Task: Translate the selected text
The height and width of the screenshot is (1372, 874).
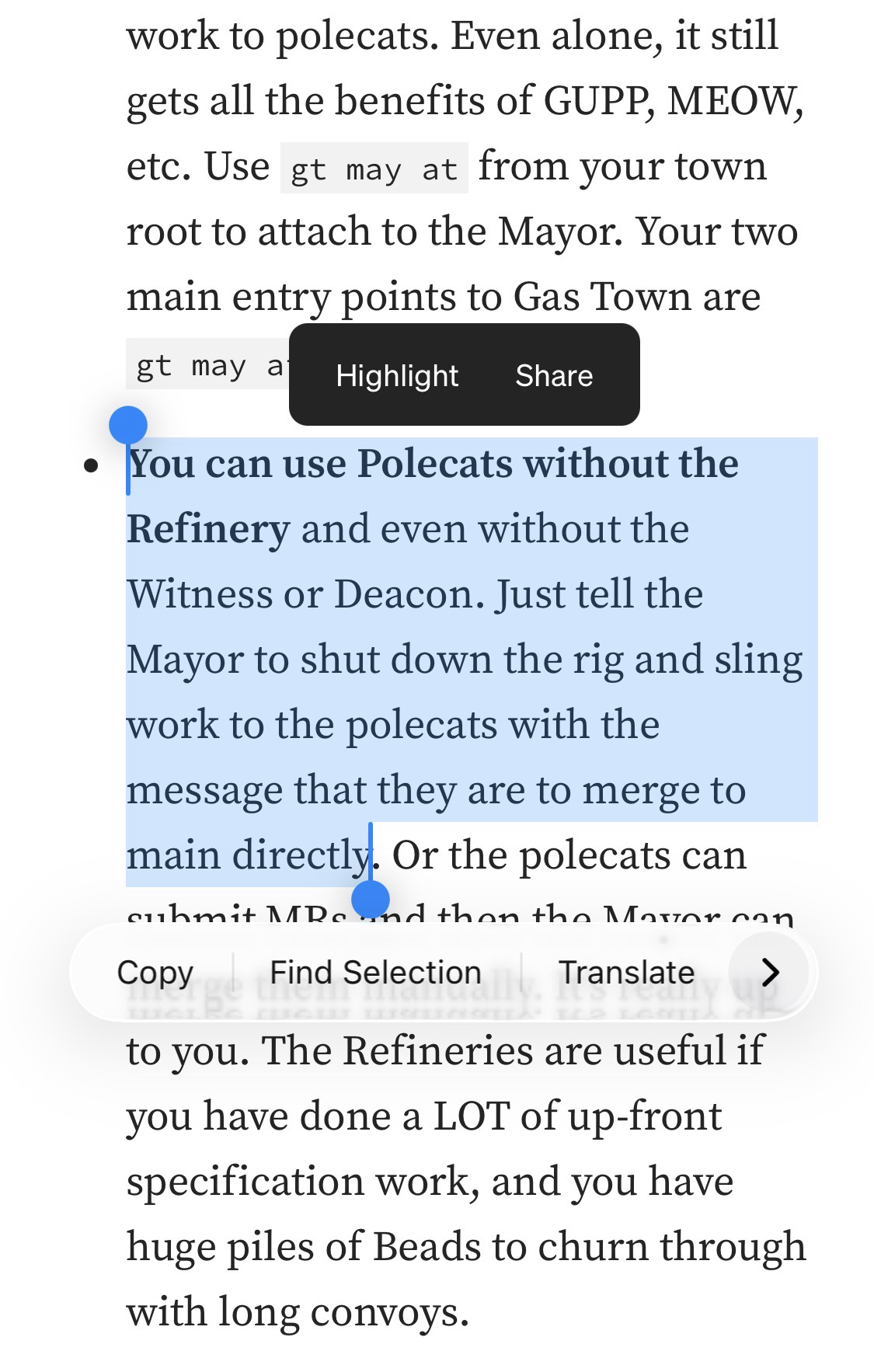Action: [626, 972]
